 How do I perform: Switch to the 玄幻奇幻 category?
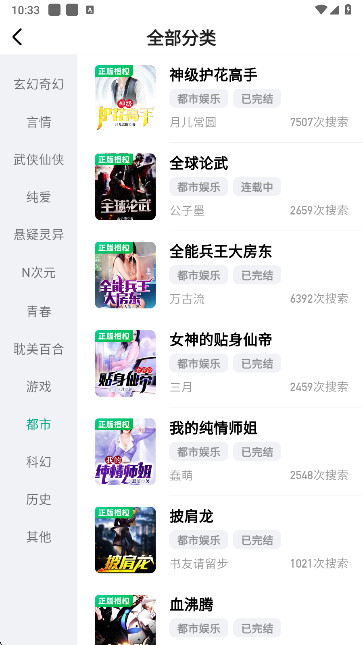click(39, 84)
